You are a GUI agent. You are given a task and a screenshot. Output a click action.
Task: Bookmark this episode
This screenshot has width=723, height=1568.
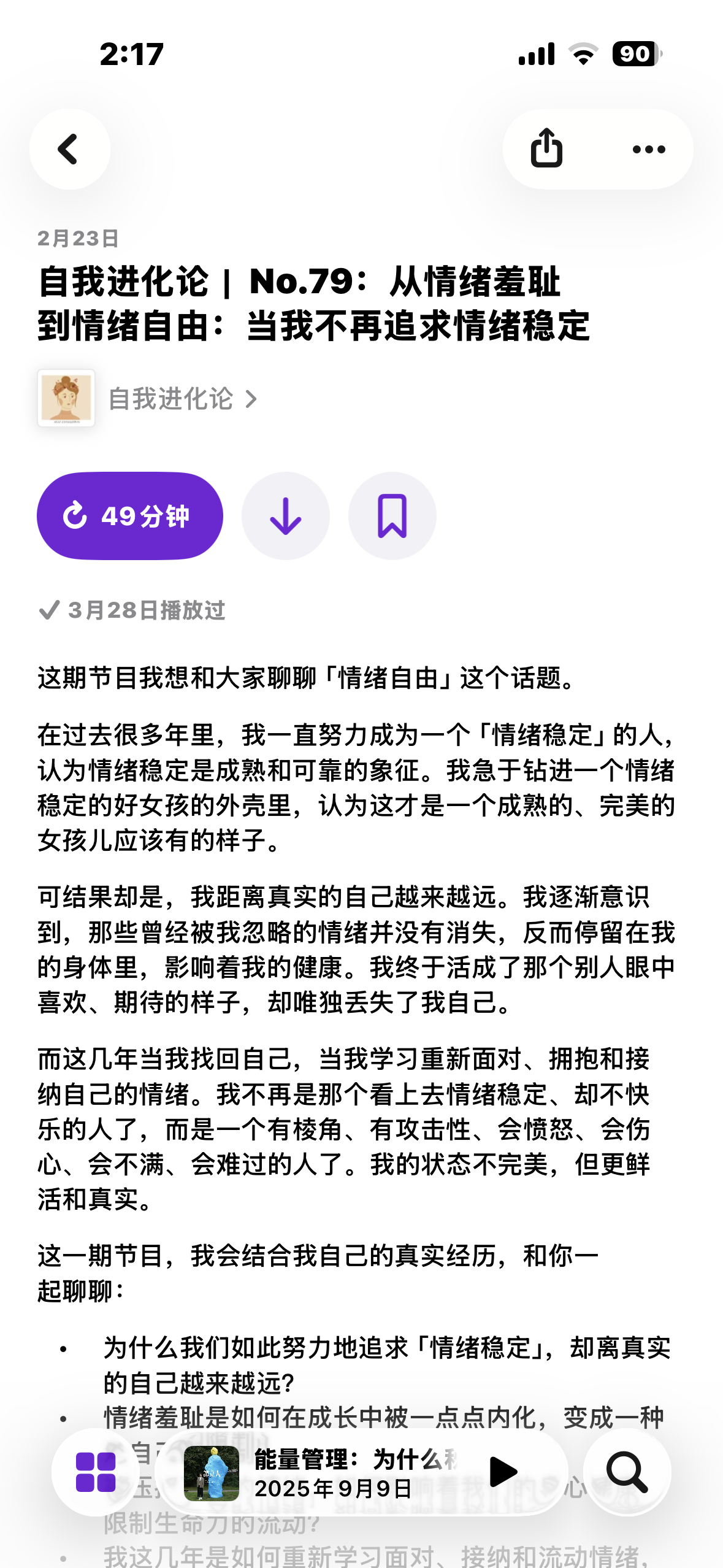(x=392, y=516)
